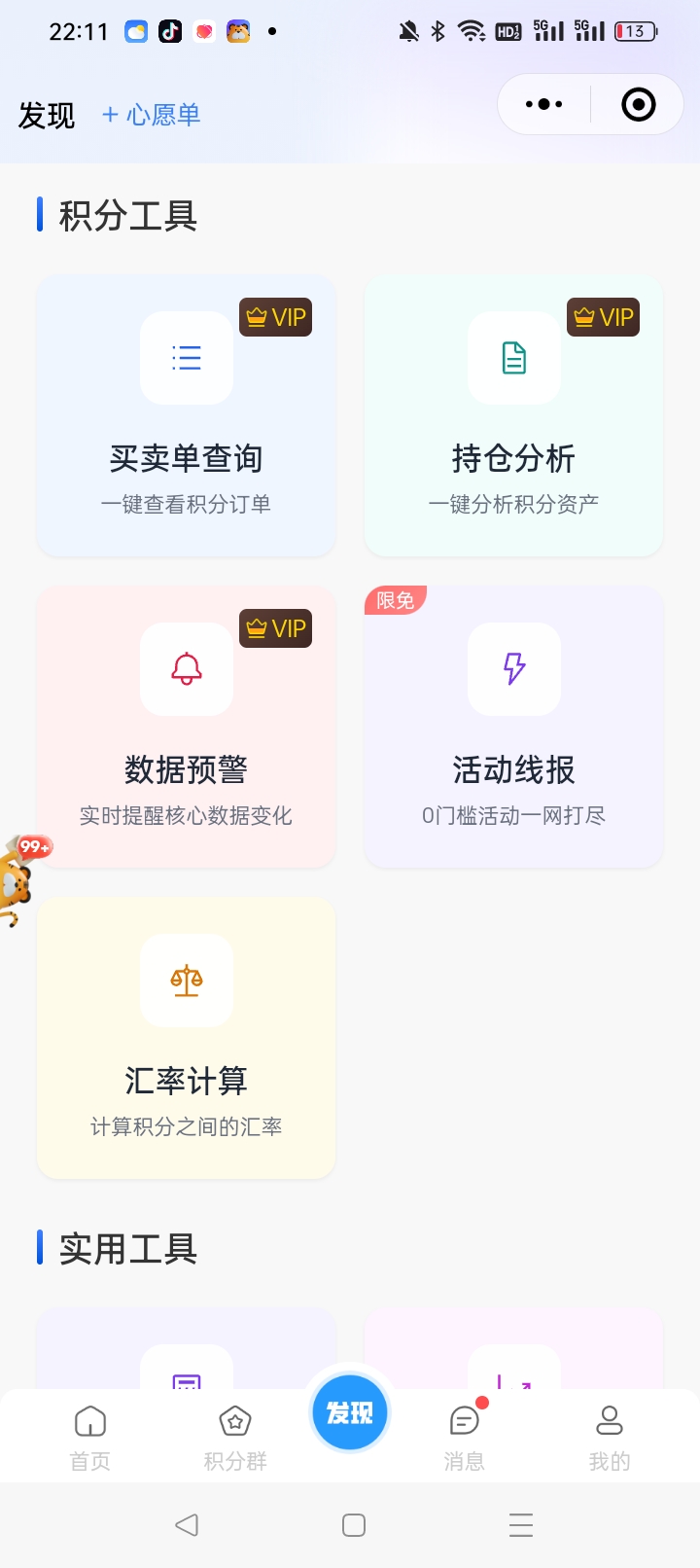Viewport: 700px width, 1568px height.
Task: Go back with the system back button
Action: 187,1524
